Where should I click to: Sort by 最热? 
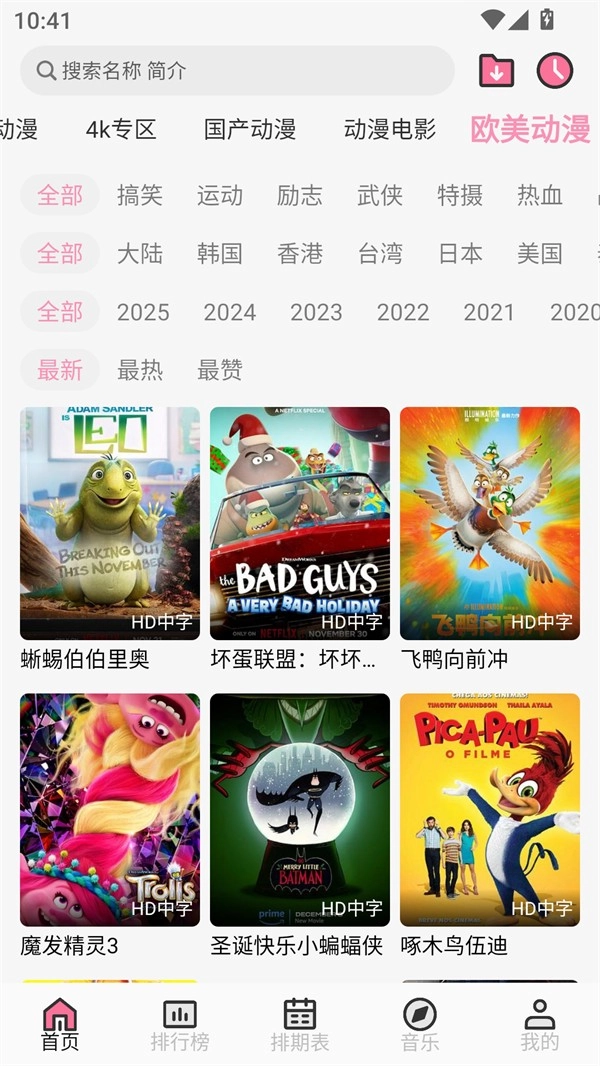coord(140,370)
